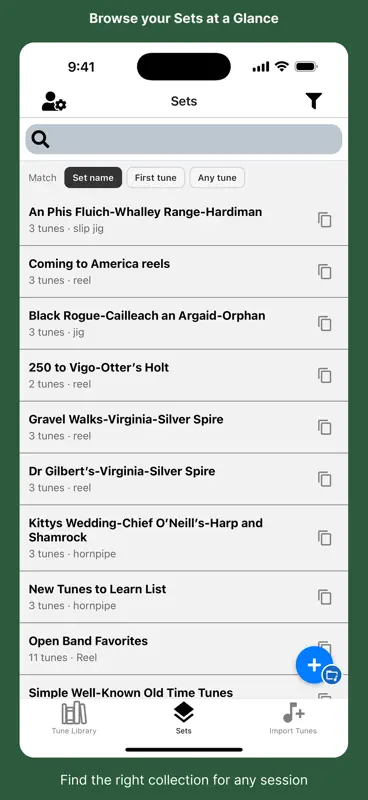Image resolution: width=368 pixels, height=800 pixels.
Task: Open the filter funnel icon
Action: 314,101
